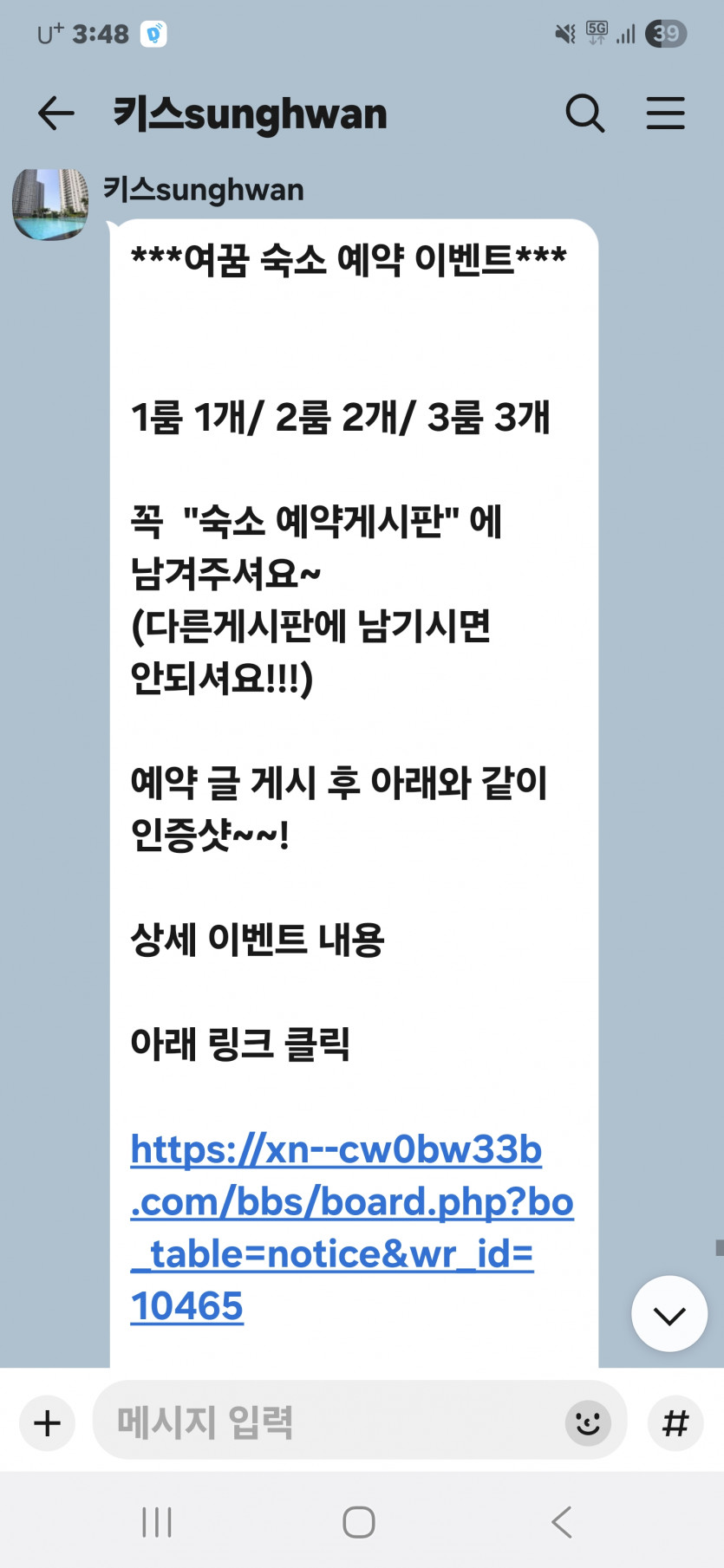Jump to the latest message with down arrow
Image resolution: width=724 pixels, height=1568 pixels.
(669, 1314)
